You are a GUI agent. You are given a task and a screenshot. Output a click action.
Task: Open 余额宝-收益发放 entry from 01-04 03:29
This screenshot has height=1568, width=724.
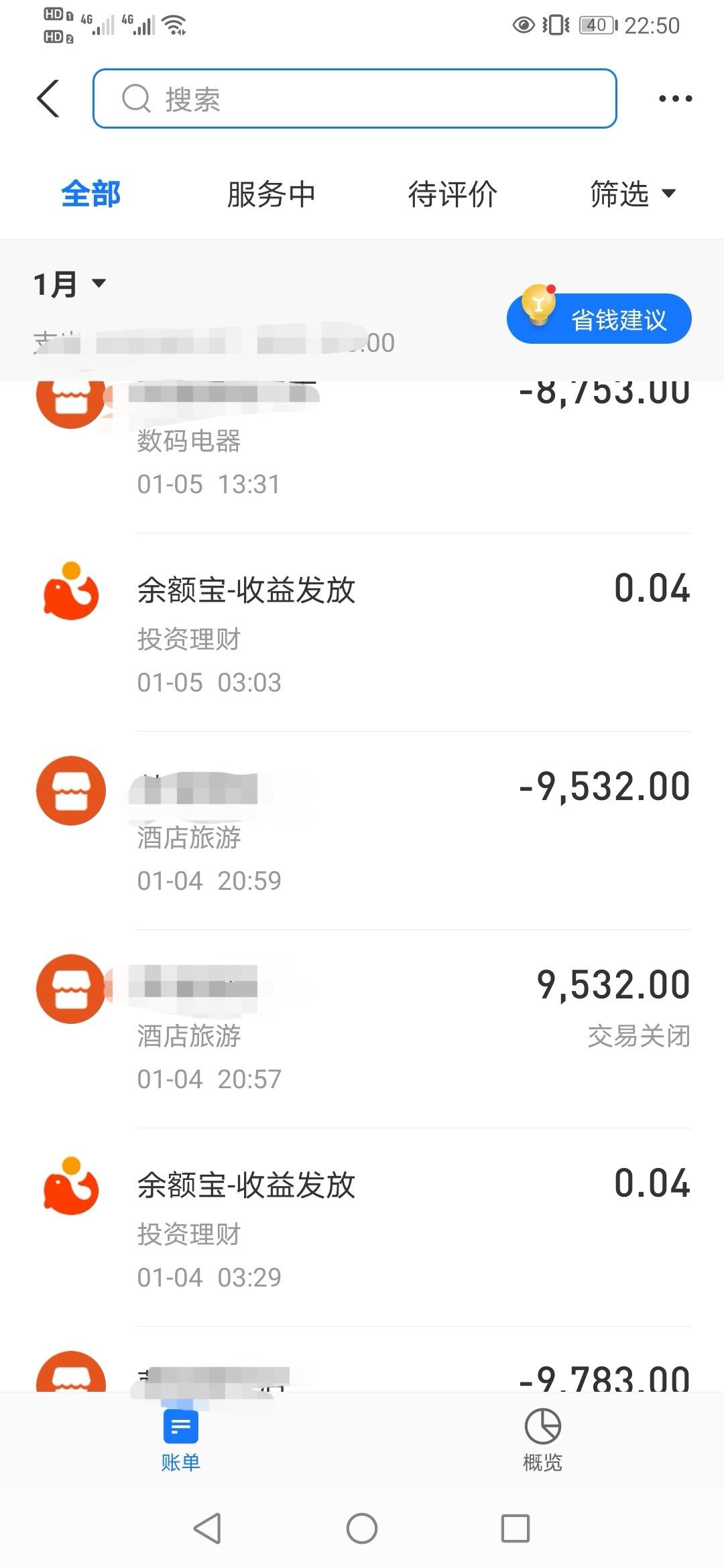point(362,1228)
